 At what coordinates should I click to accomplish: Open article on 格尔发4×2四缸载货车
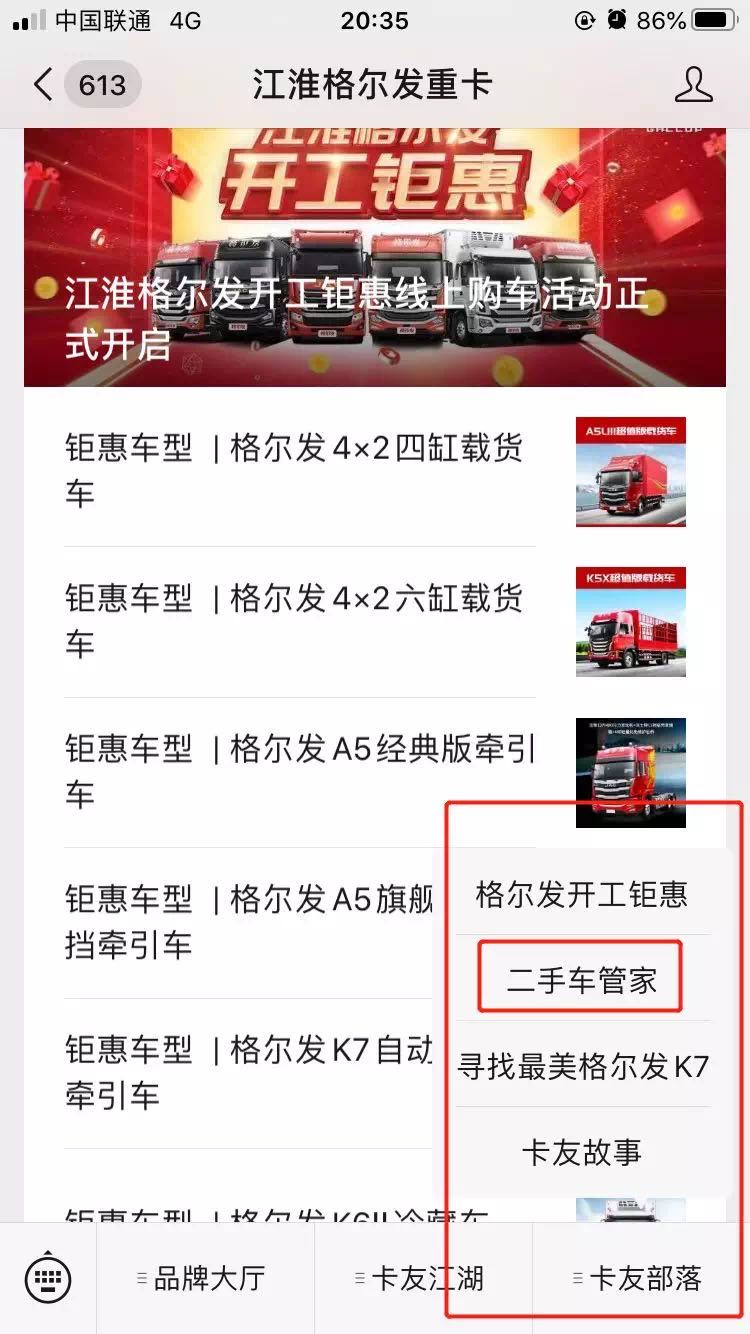(300, 471)
